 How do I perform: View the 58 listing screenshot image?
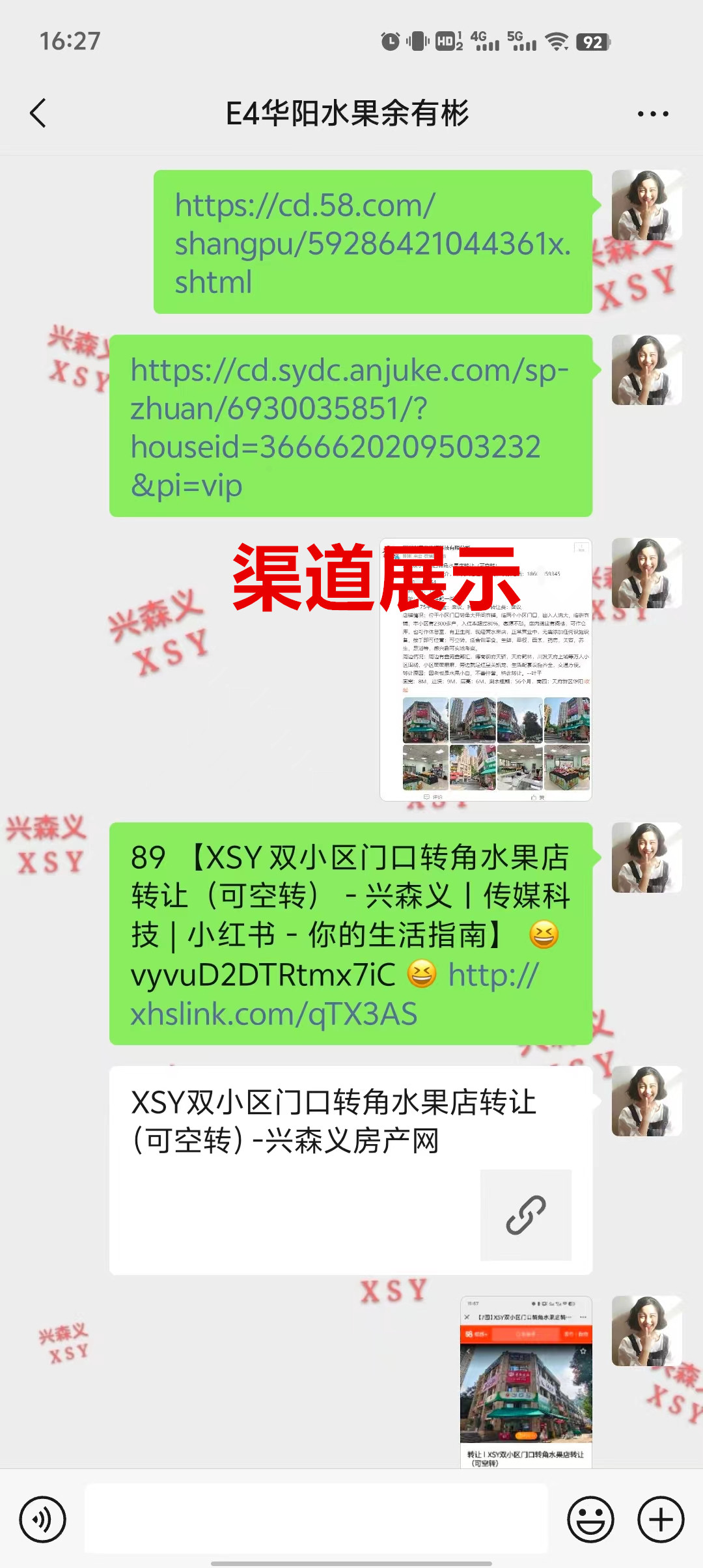point(526,1380)
